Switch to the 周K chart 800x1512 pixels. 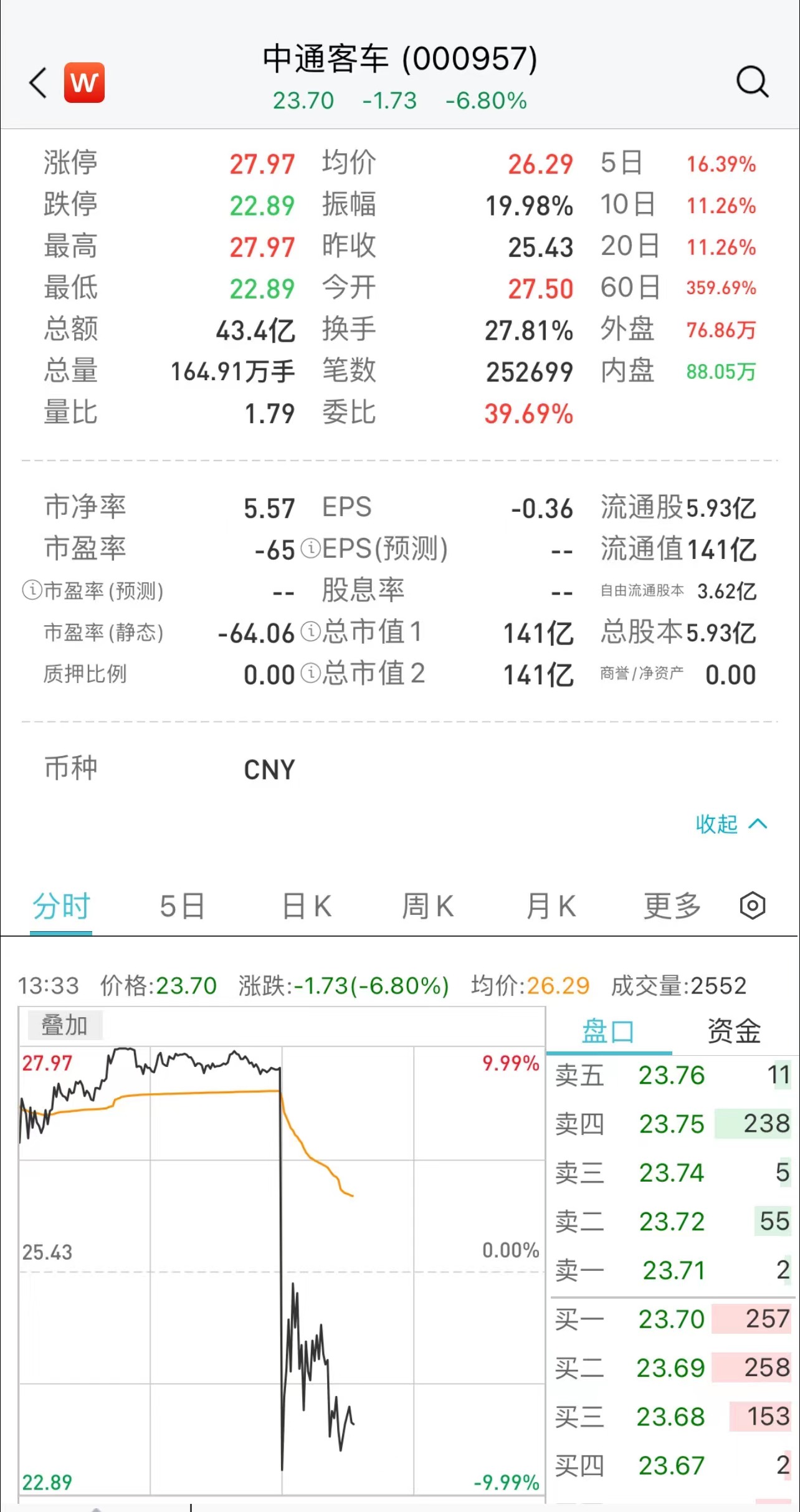click(x=428, y=906)
